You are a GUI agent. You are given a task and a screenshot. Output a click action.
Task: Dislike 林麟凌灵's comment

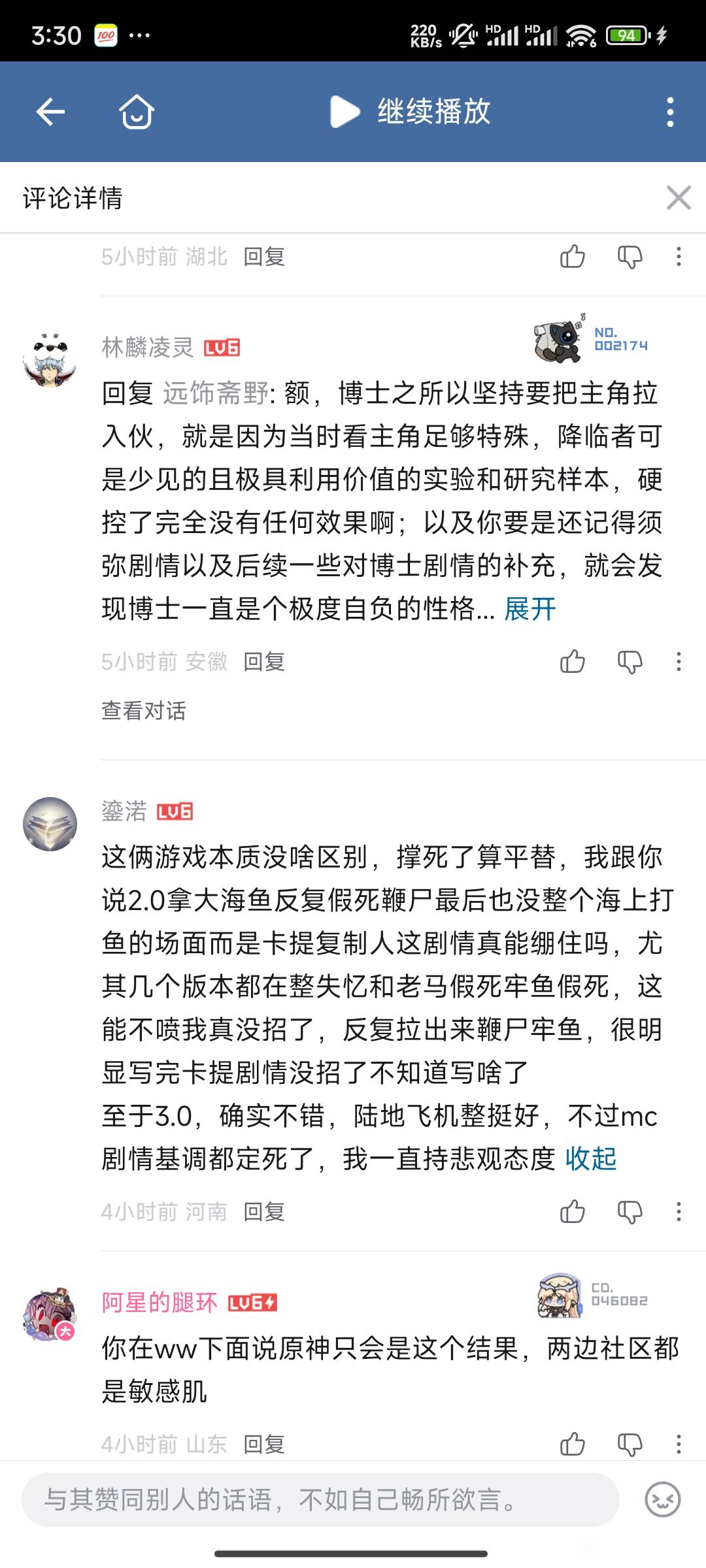(x=630, y=662)
